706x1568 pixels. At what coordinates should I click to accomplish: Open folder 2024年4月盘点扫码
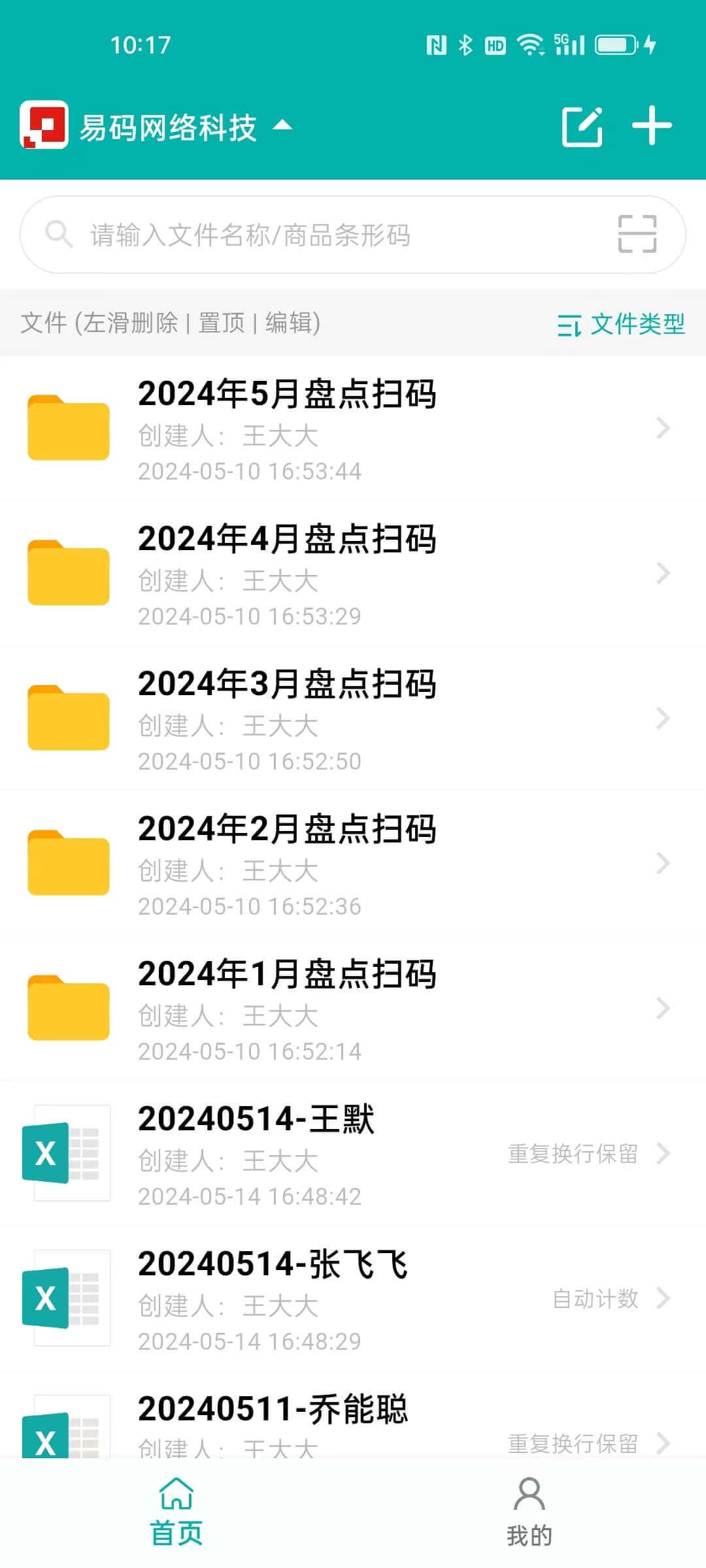[x=353, y=574]
